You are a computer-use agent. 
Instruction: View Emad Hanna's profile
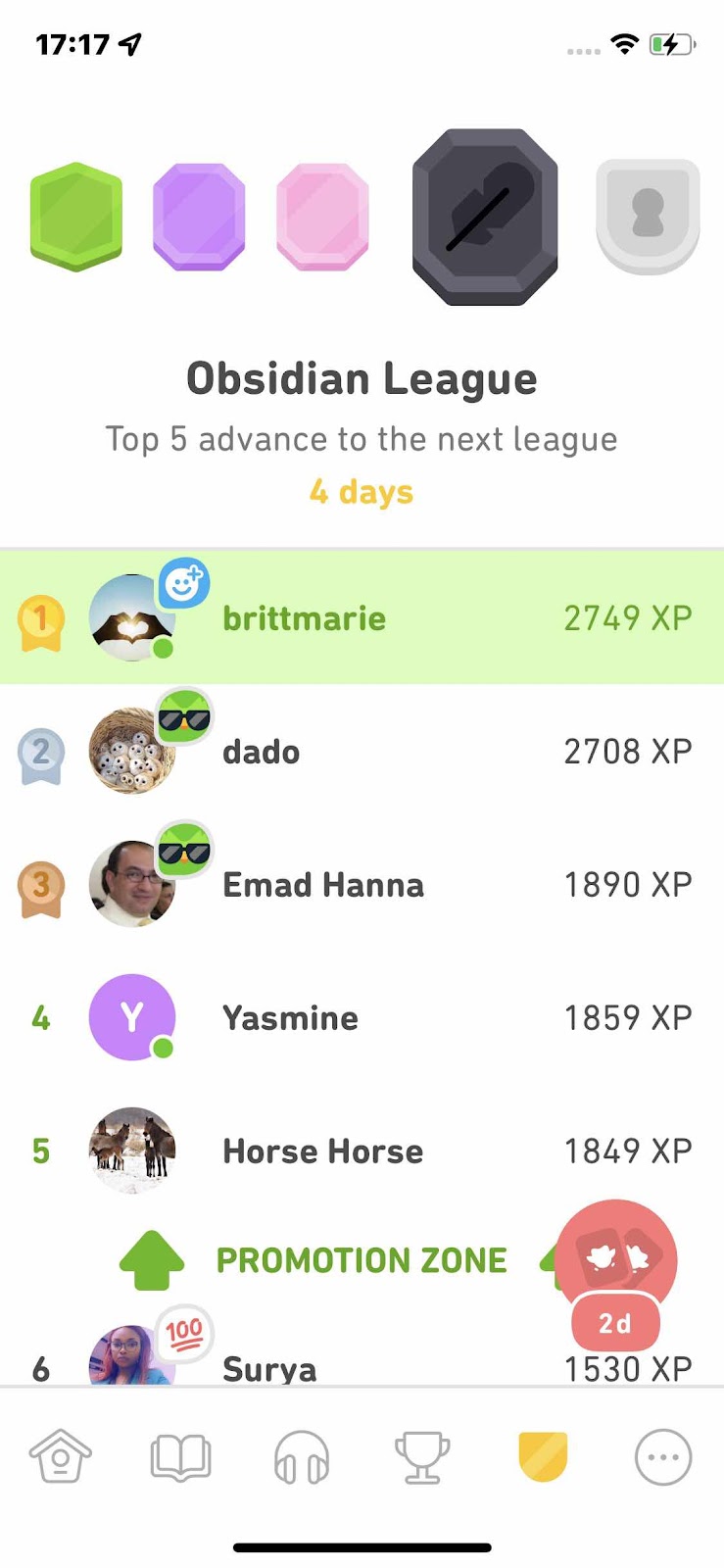(323, 885)
